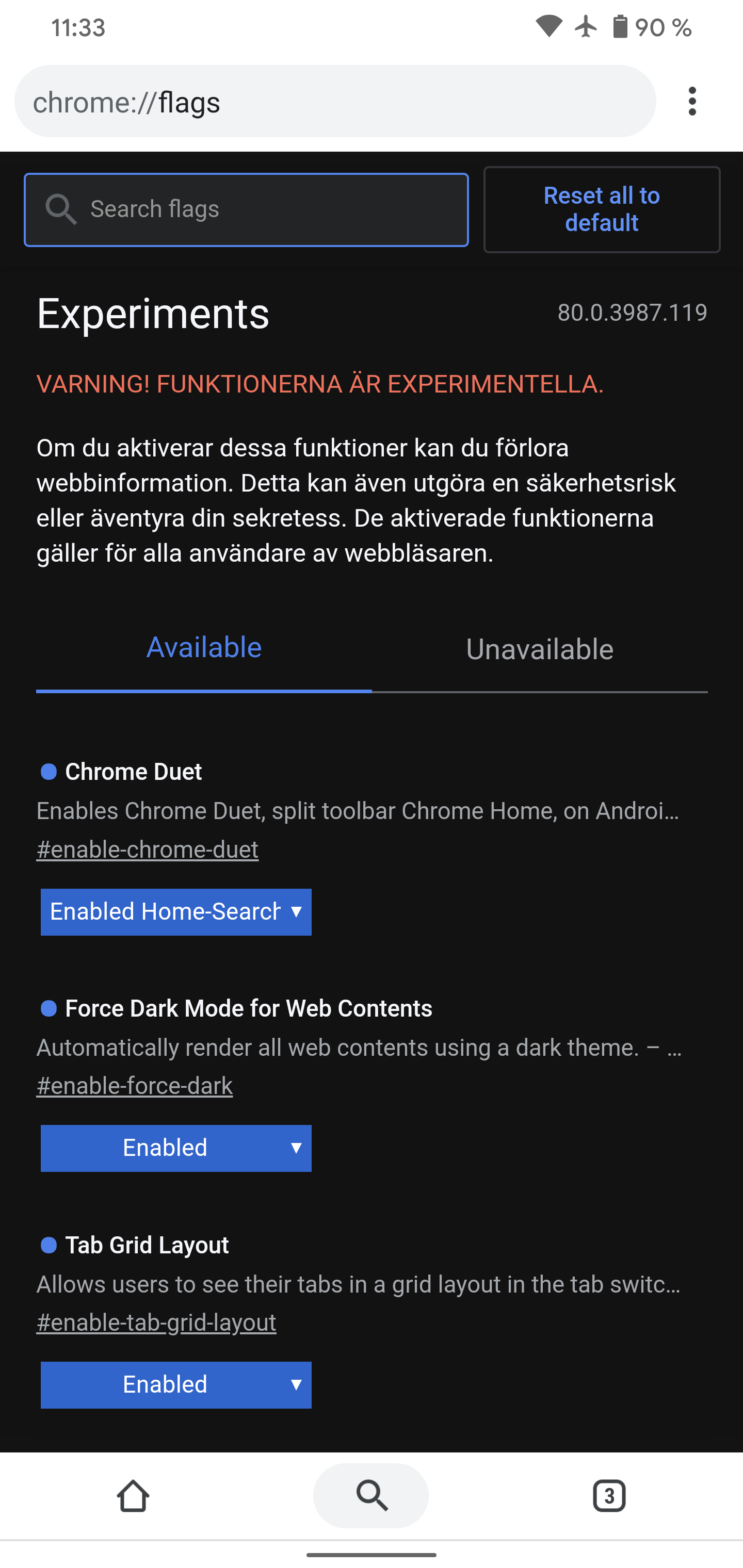
Task: Open the #enable-force-dark link
Action: (135, 1086)
